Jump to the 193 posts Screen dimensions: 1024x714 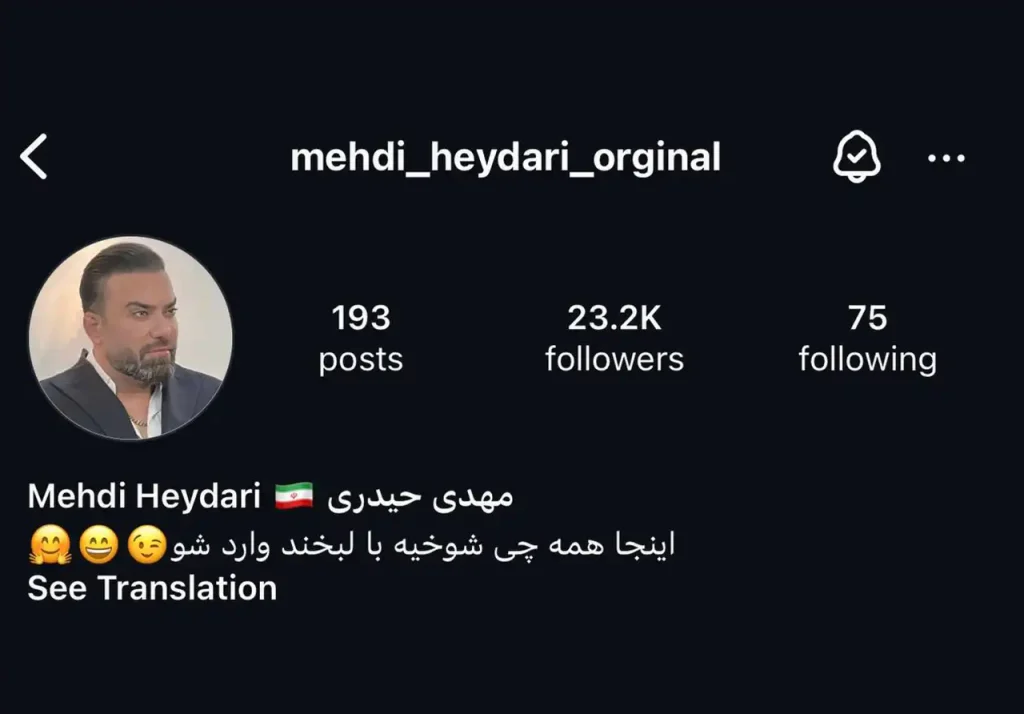pos(360,338)
